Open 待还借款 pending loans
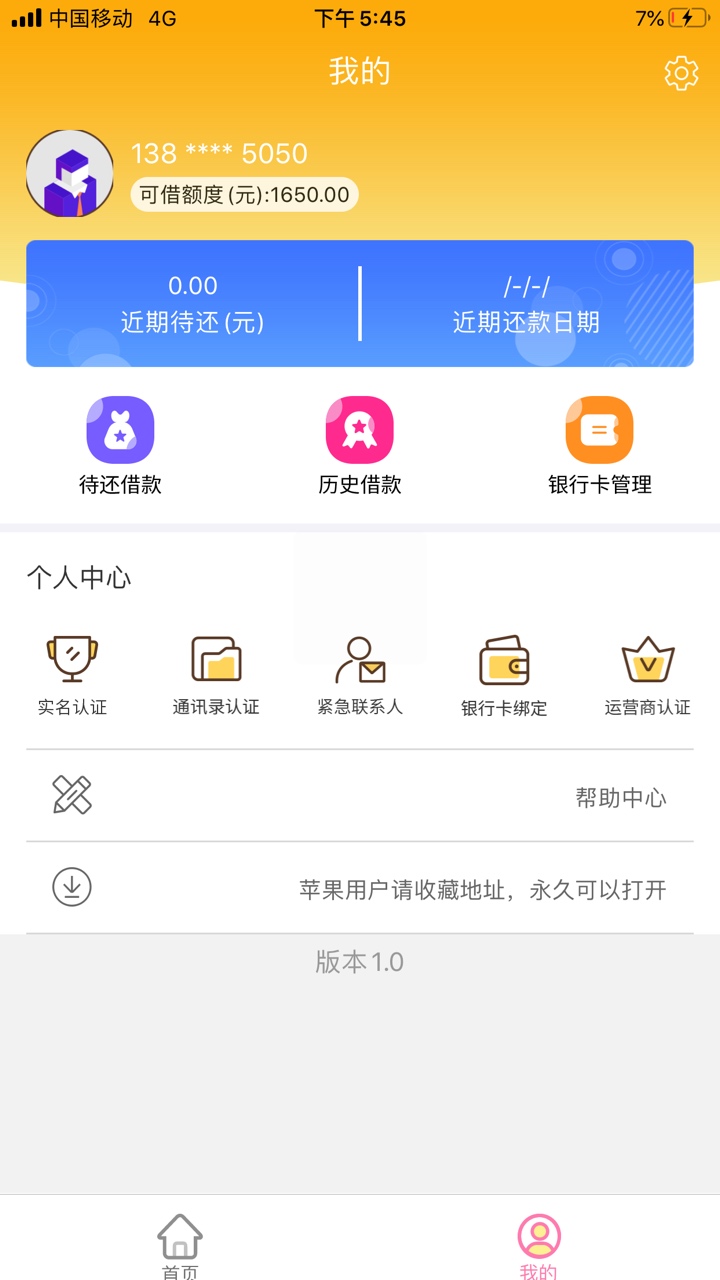 click(x=120, y=446)
